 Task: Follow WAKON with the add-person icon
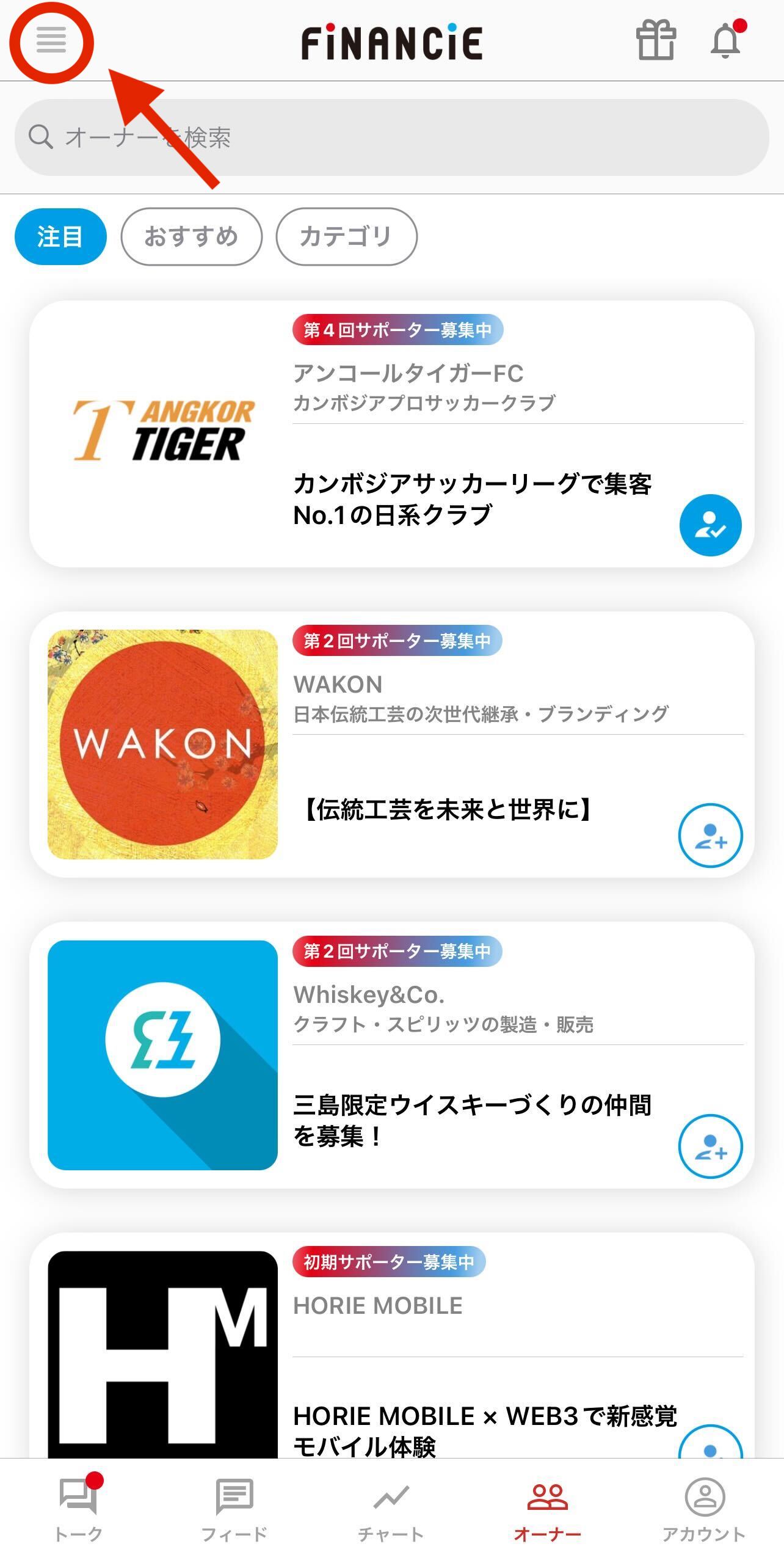tap(710, 836)
